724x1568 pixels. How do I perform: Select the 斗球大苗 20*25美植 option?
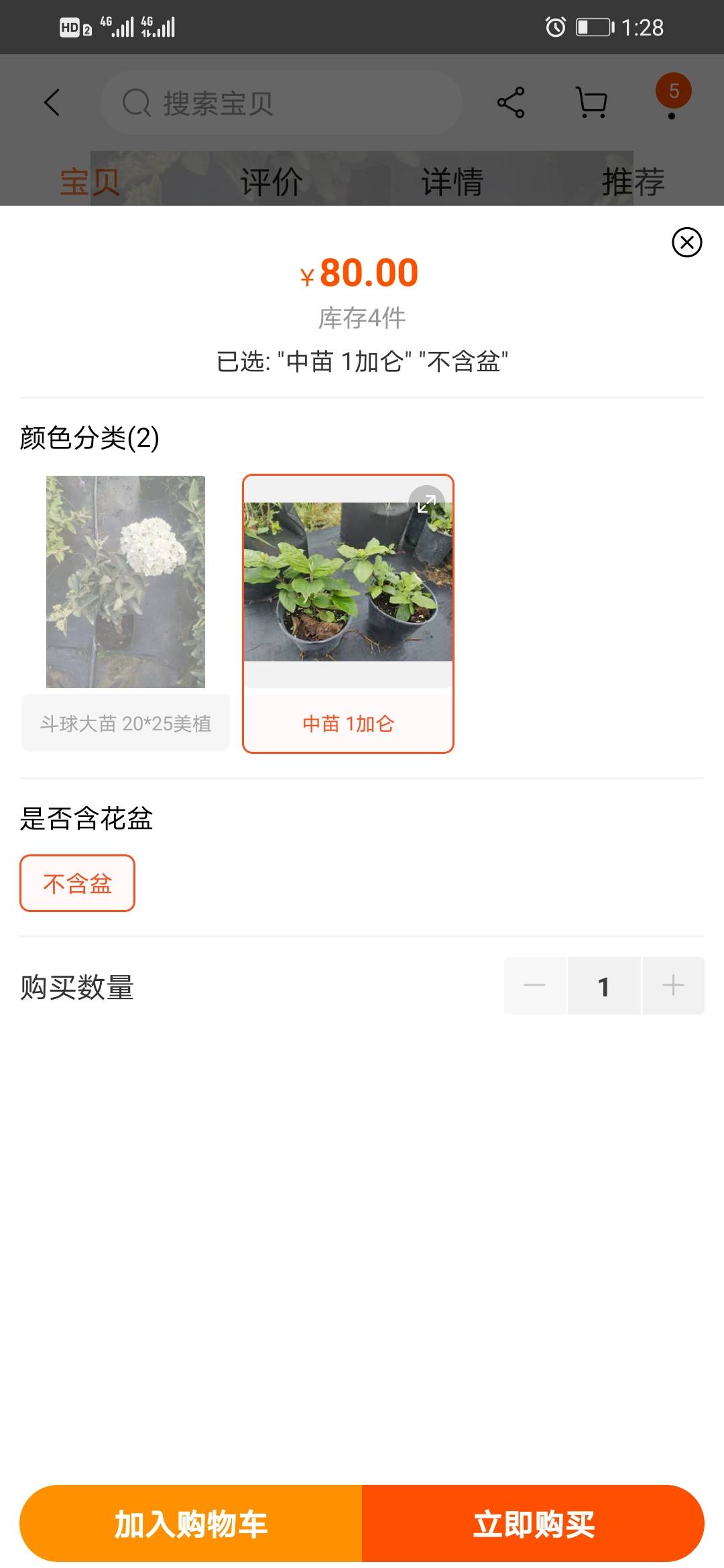(x=125, y=613)
